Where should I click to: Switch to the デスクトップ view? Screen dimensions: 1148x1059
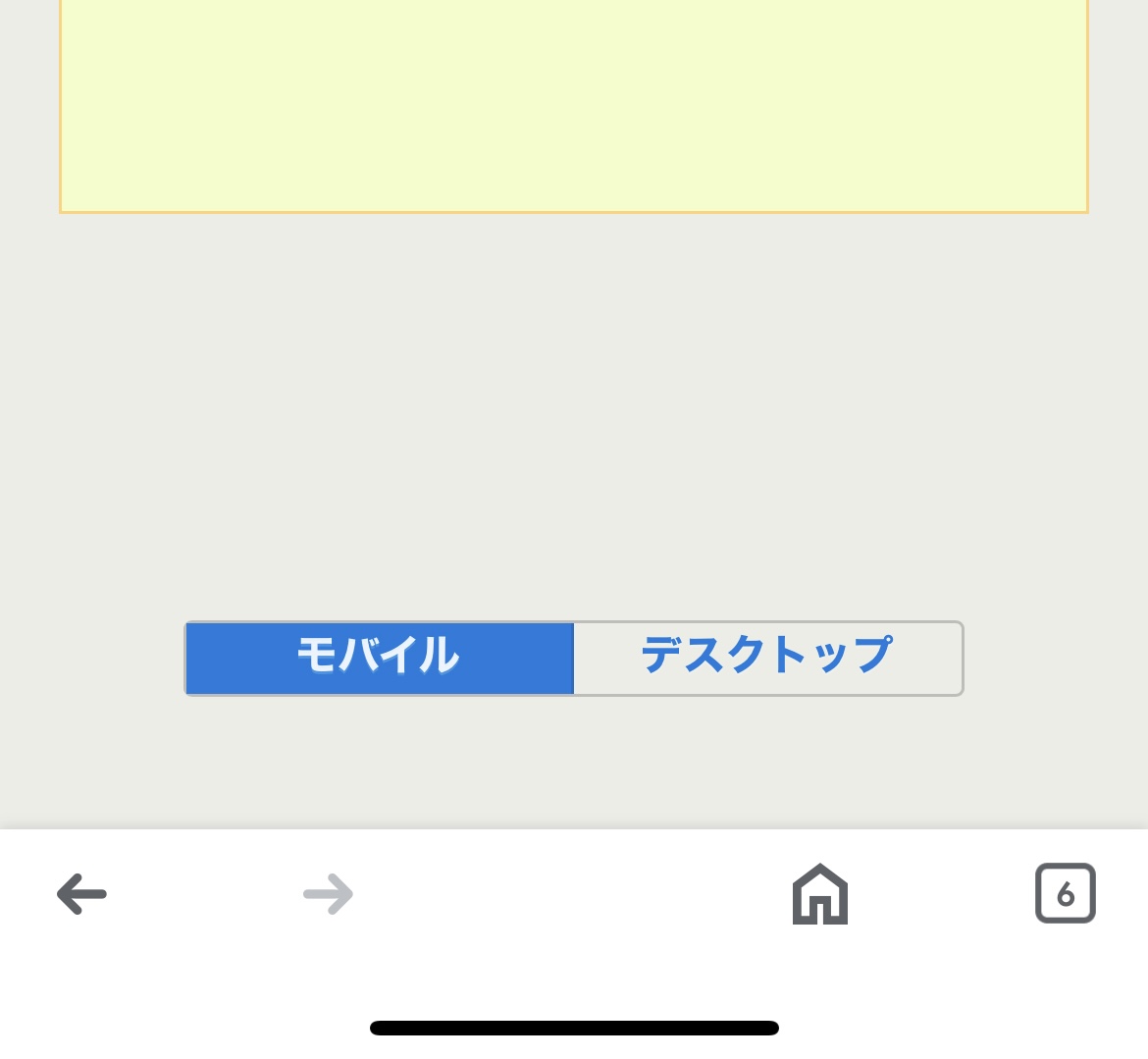click(x=767, y=658)
